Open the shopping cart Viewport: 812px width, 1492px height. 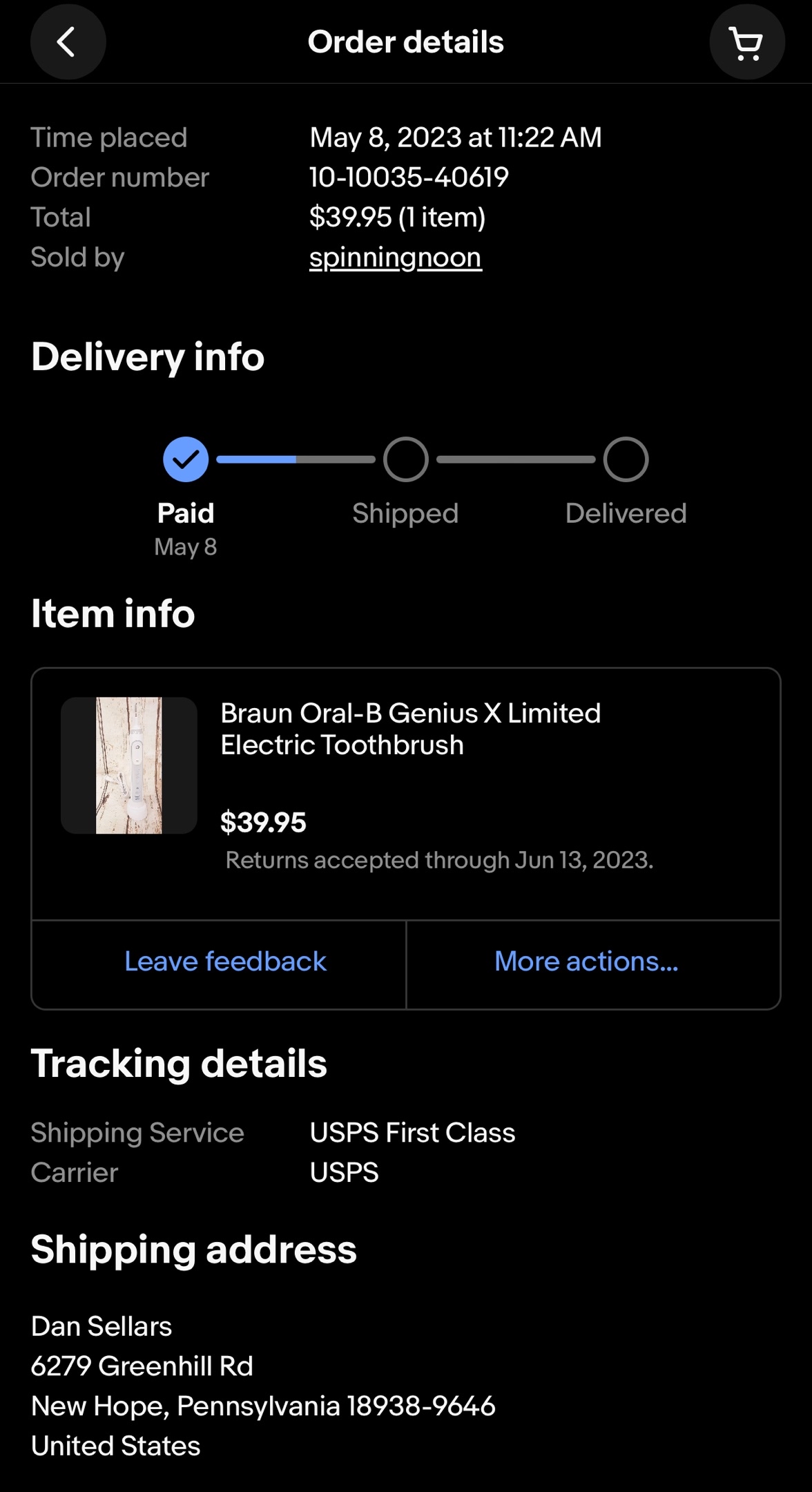746,42
